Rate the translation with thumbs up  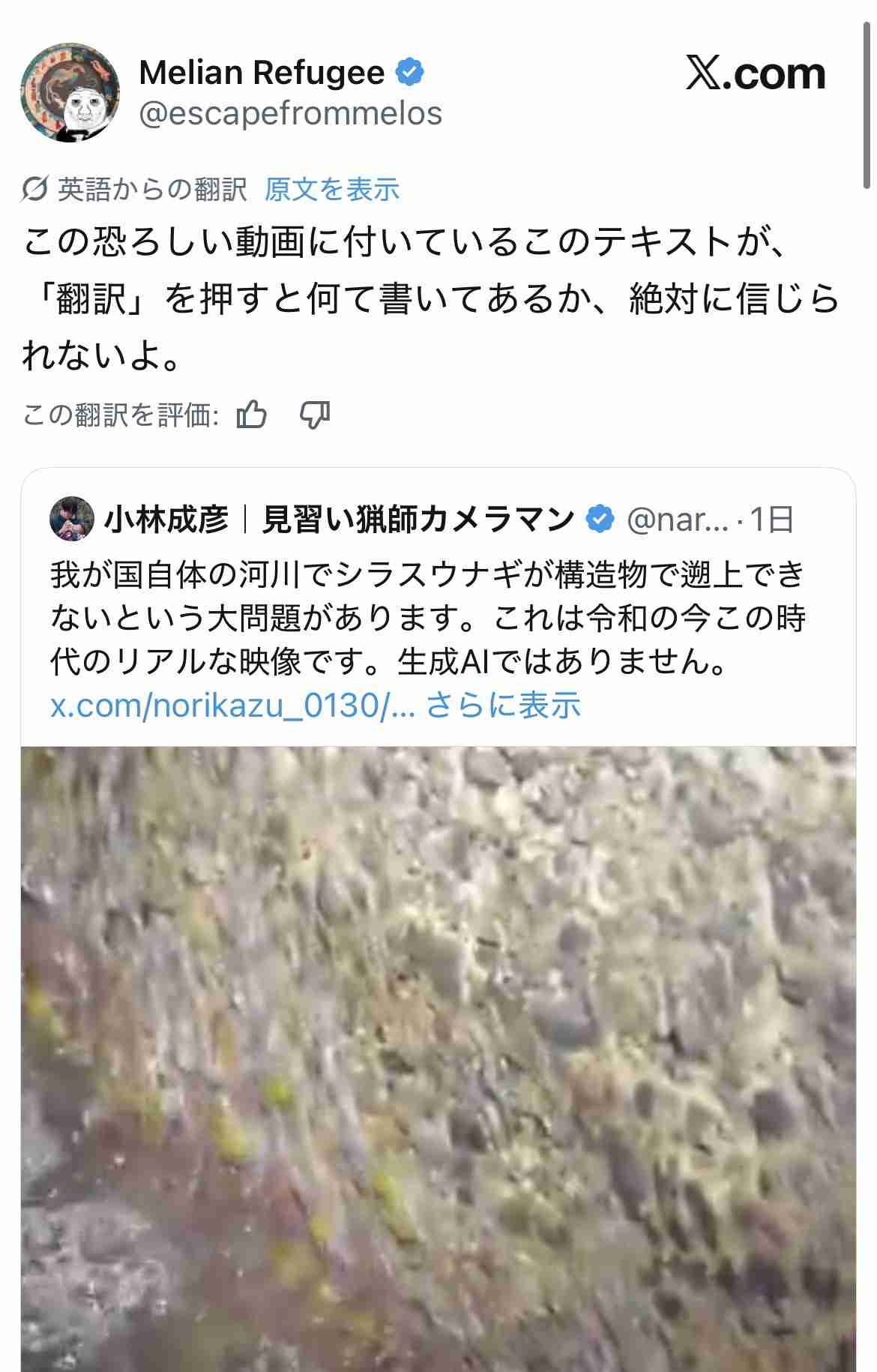pyautogui.click(x=252, y=414)
